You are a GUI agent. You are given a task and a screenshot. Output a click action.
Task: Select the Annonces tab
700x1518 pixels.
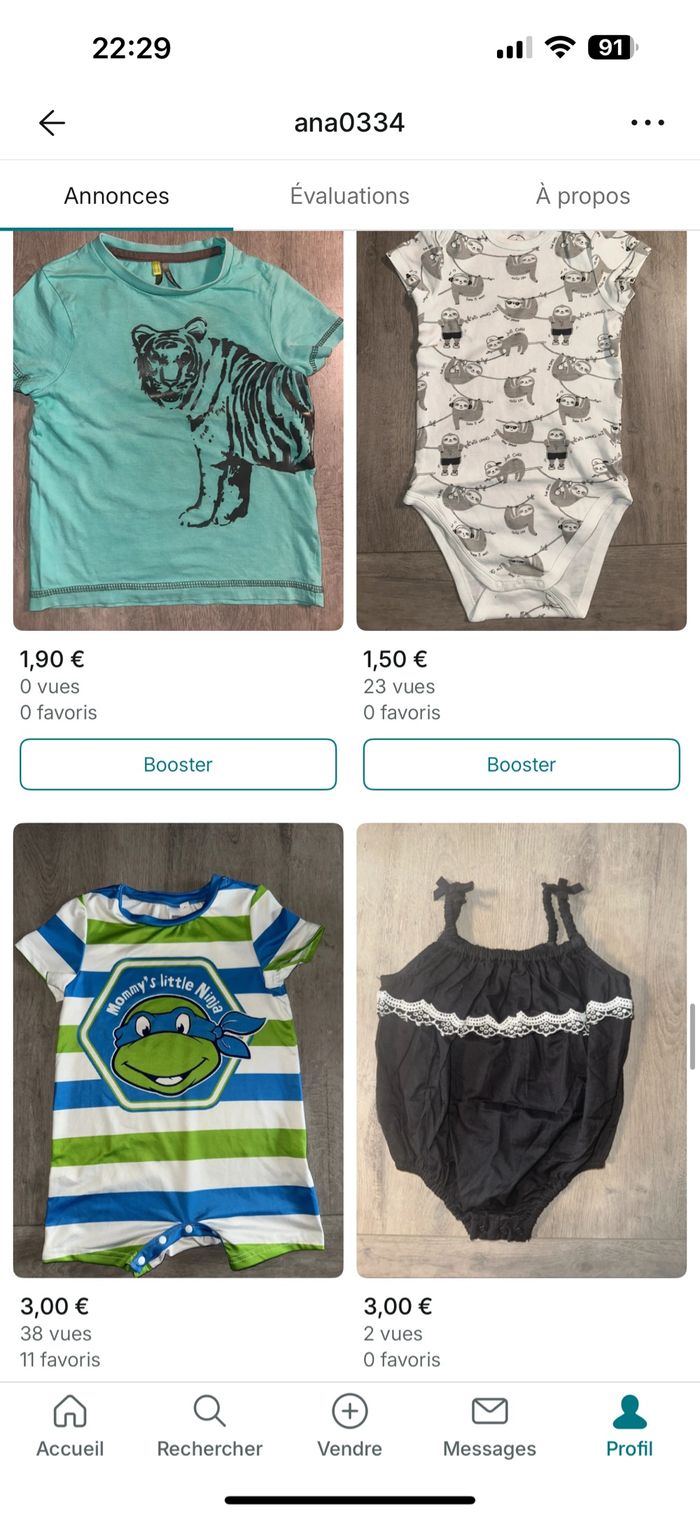116,196
